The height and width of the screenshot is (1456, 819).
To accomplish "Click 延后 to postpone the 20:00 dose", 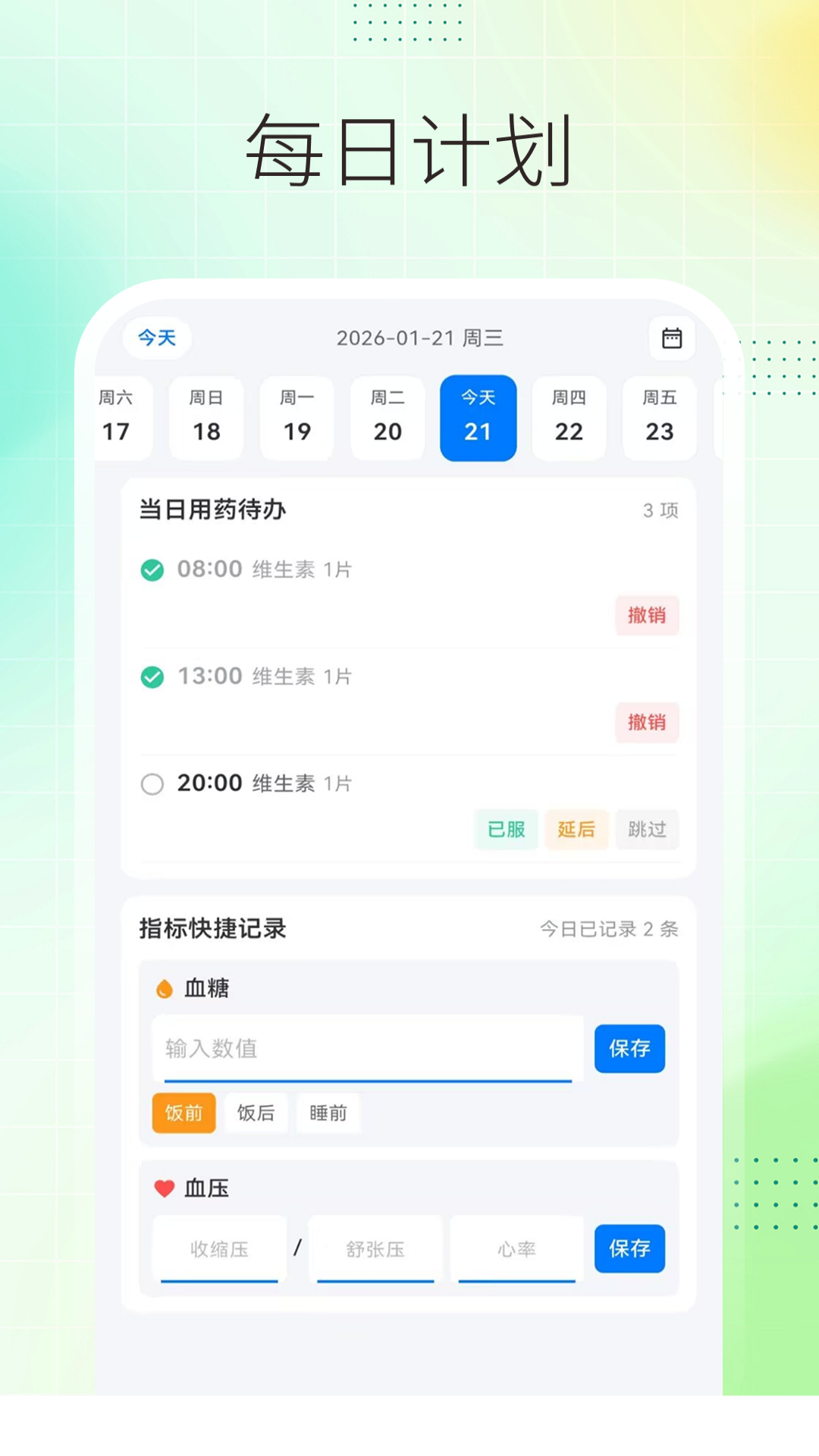I will (x=576, y=830).
